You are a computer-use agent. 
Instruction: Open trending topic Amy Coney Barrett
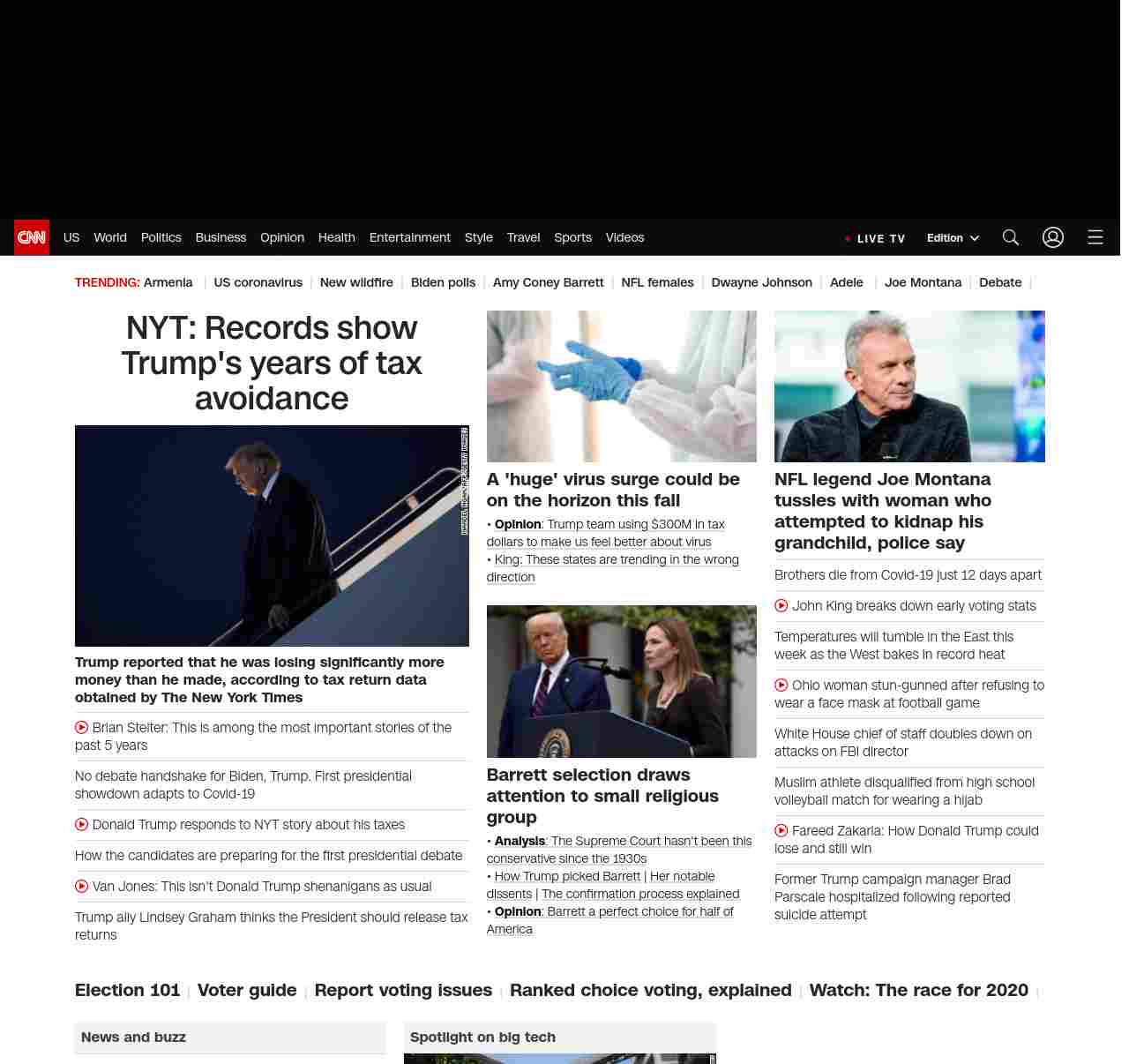click(548, 282)
